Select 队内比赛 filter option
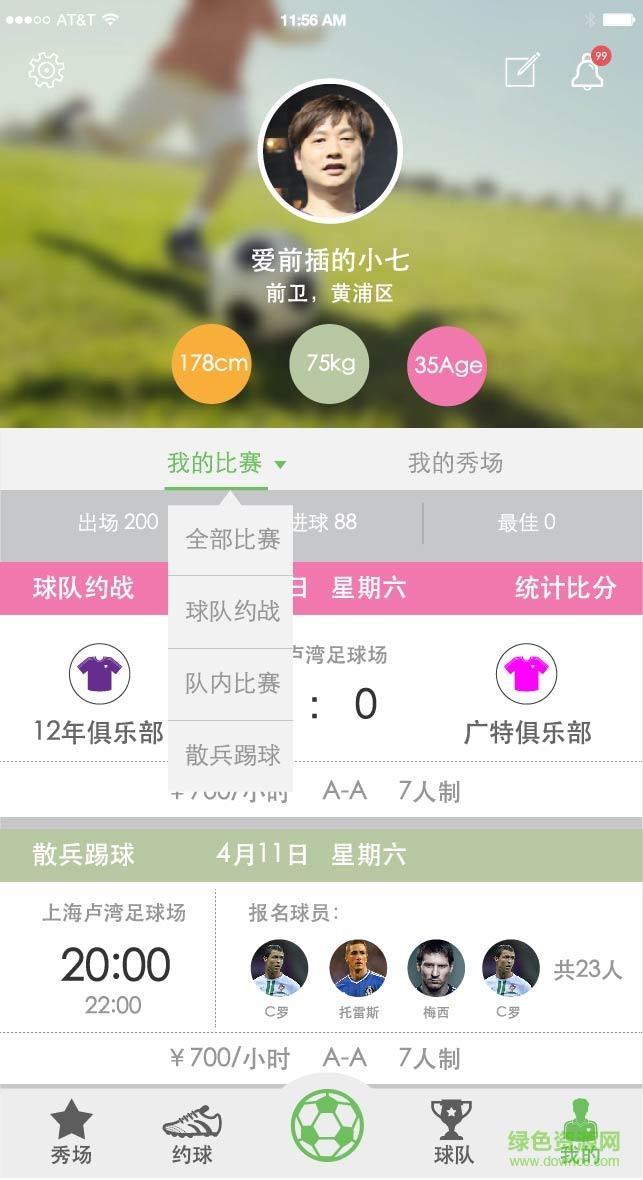This screenshot has width=643, height=1180. click(x=232, y=684)
